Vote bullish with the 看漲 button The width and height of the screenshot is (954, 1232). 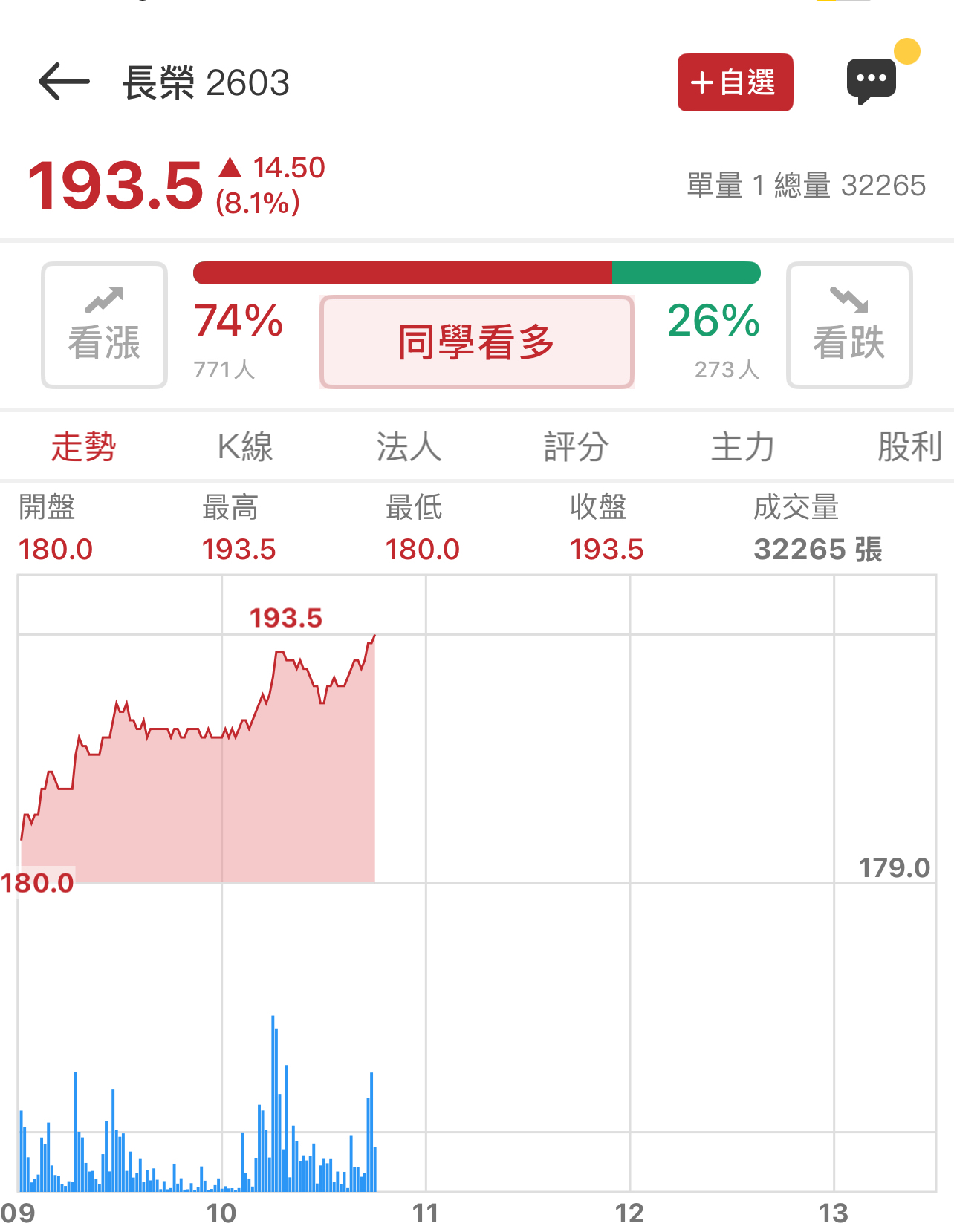pyautogui.click(x=104, y=325)
